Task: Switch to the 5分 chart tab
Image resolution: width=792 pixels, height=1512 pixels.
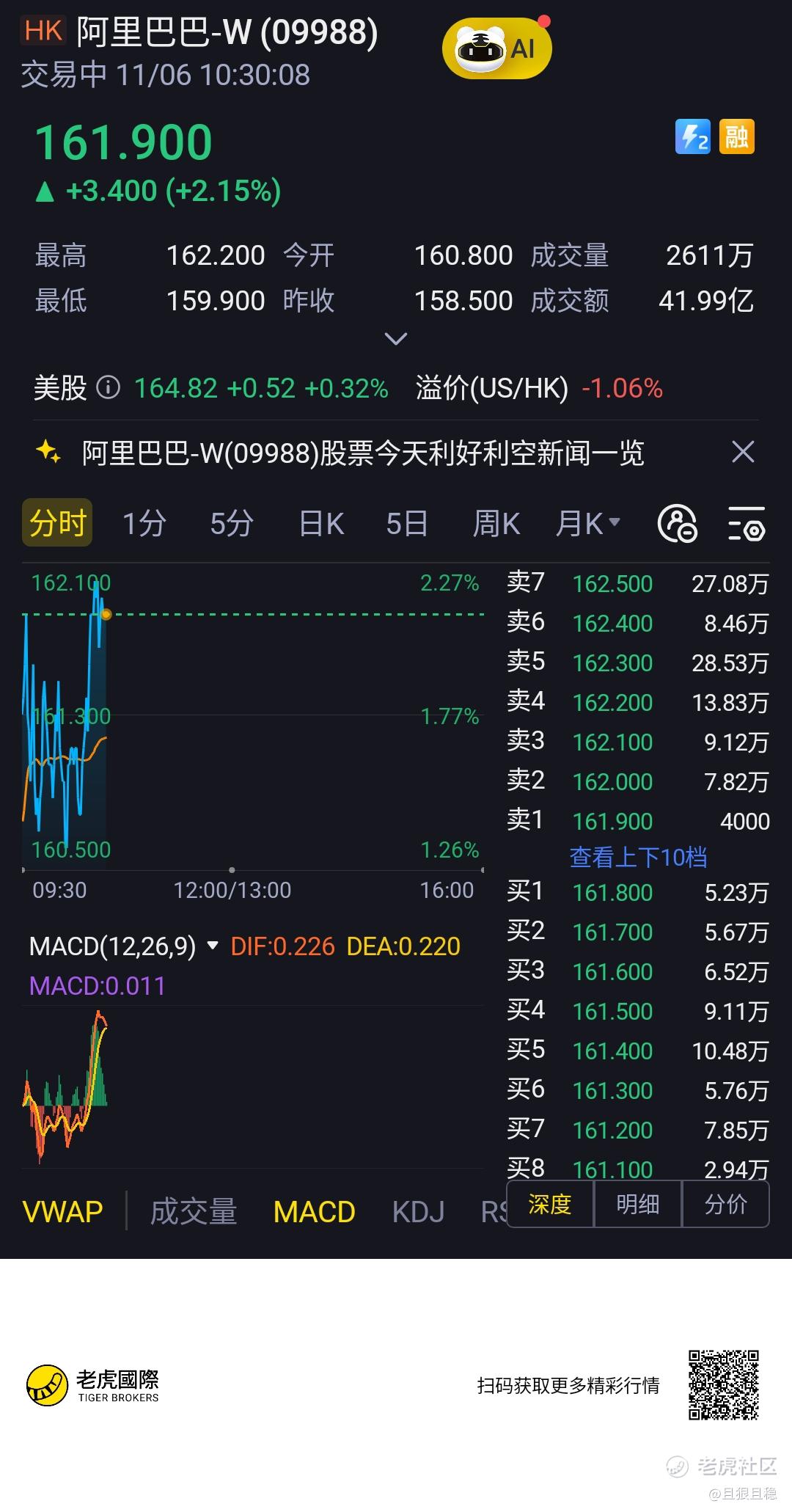Action: point(232,524)
